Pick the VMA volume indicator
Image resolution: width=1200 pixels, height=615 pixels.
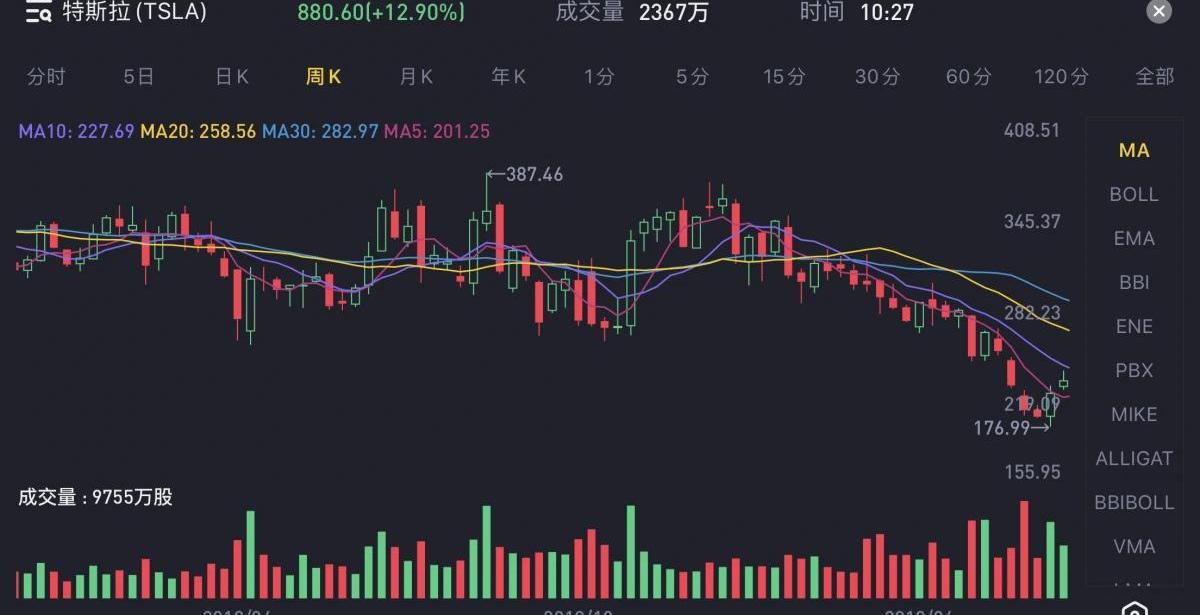(x=1134, y=546)
